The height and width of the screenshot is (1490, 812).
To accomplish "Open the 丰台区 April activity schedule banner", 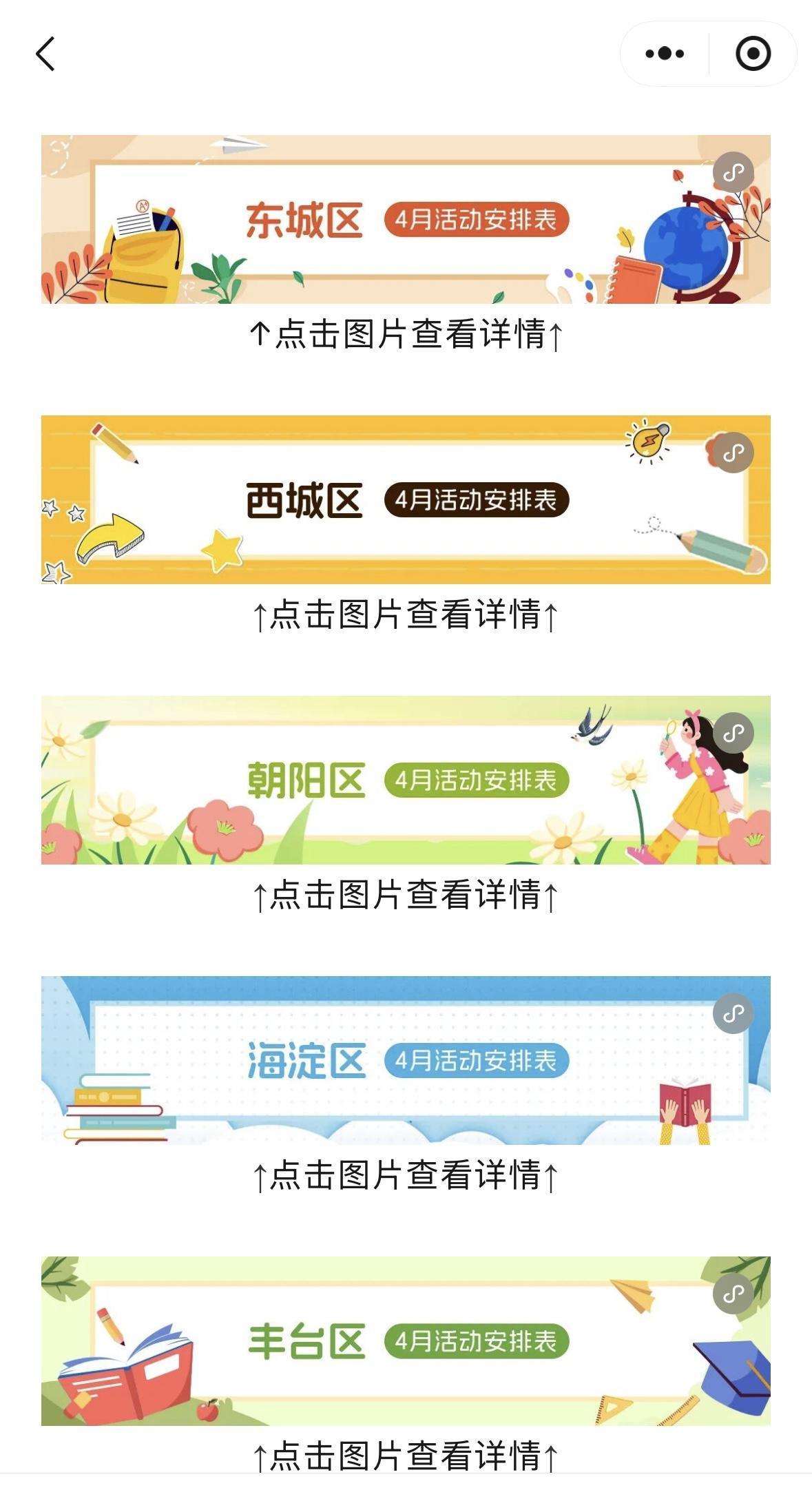I will pos(406,1341).
